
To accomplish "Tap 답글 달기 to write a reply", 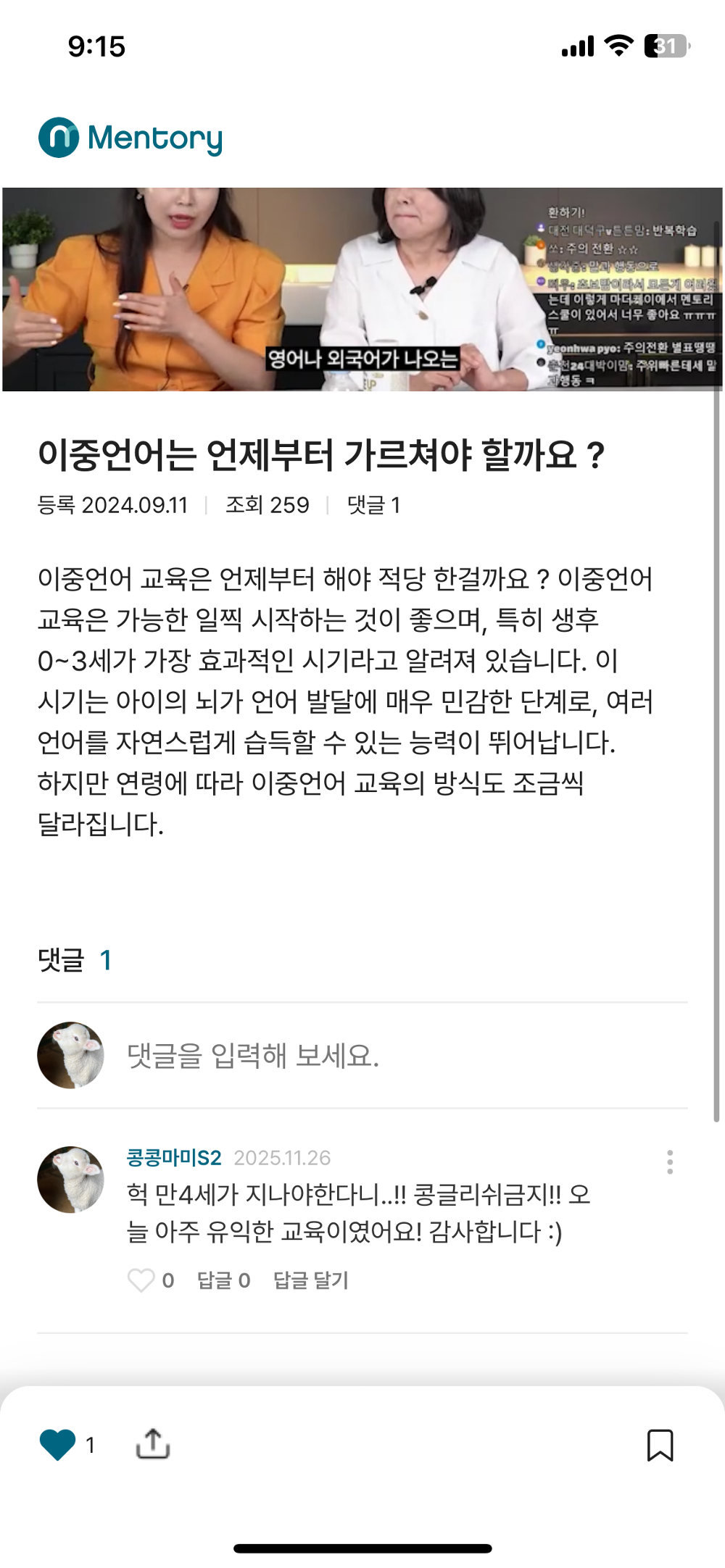I will point(312,1280).
